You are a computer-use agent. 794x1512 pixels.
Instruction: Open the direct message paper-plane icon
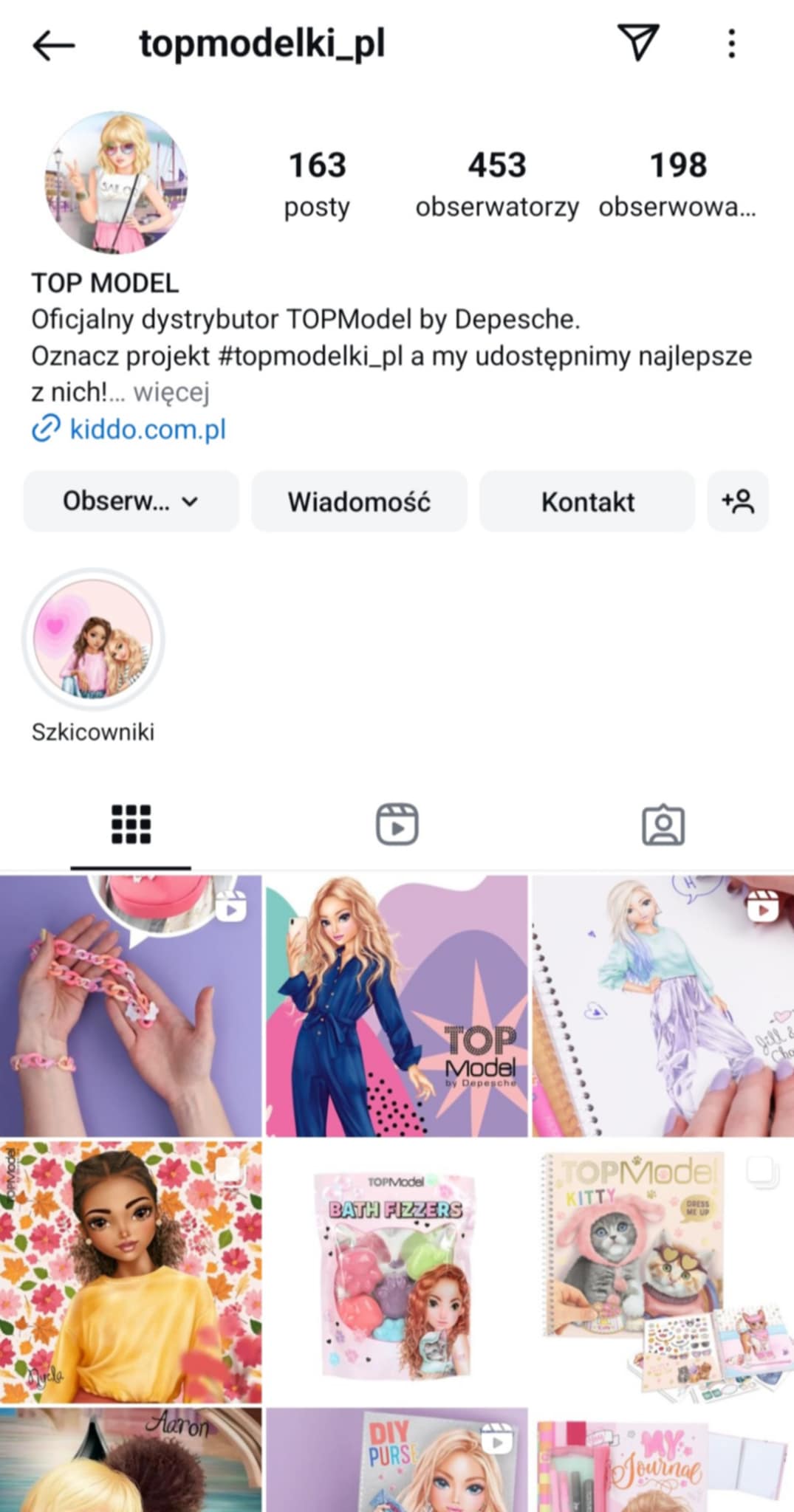pos(637,43)
